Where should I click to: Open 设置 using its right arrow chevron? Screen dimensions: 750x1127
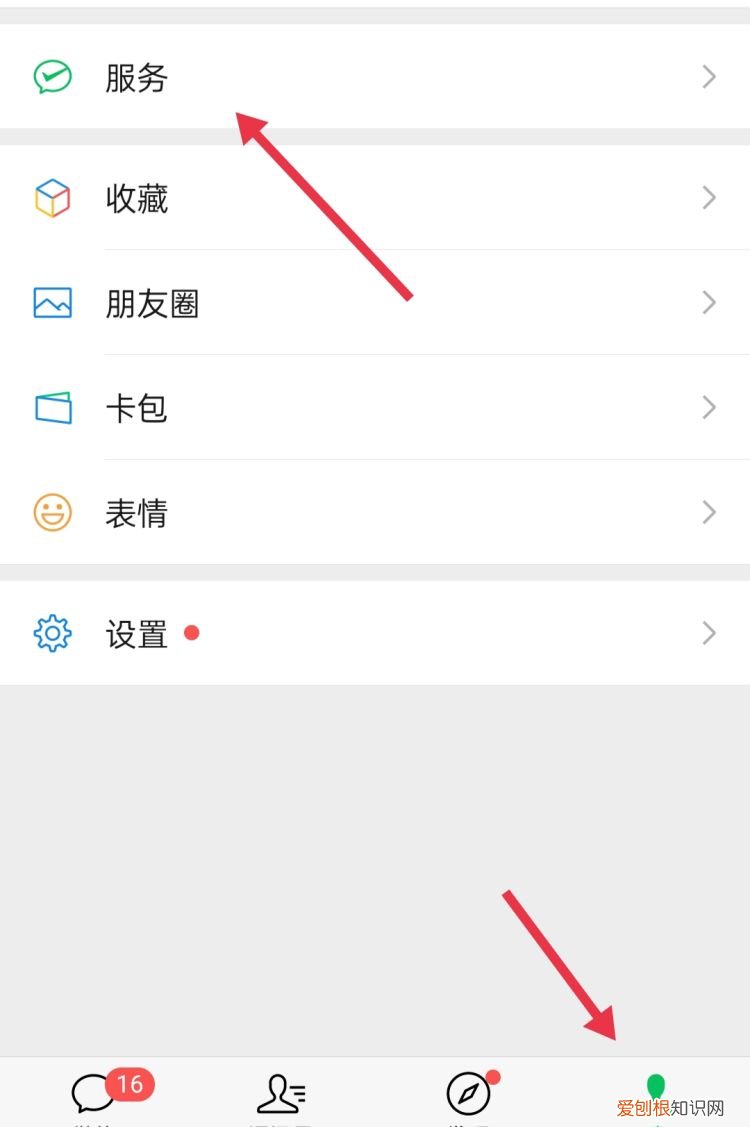[708, 632]
